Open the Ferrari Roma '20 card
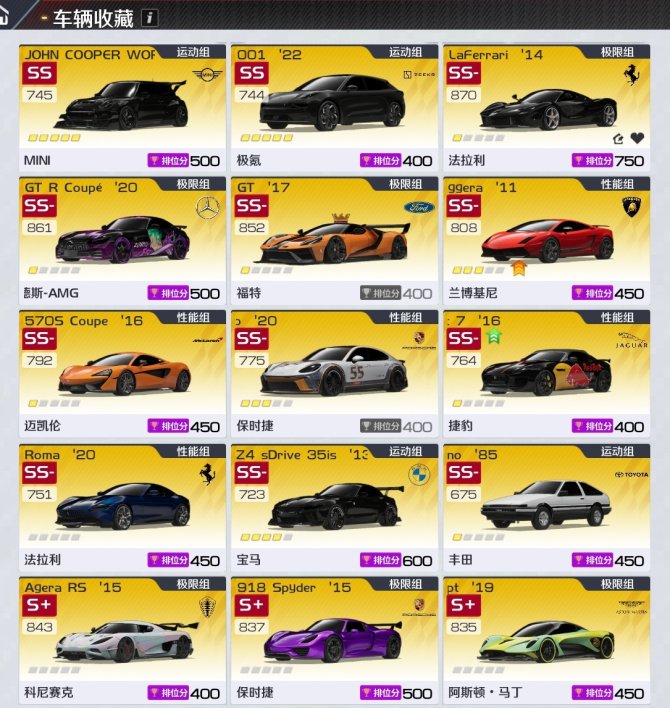This screenshot has width=670, height=708. (121, 506)
